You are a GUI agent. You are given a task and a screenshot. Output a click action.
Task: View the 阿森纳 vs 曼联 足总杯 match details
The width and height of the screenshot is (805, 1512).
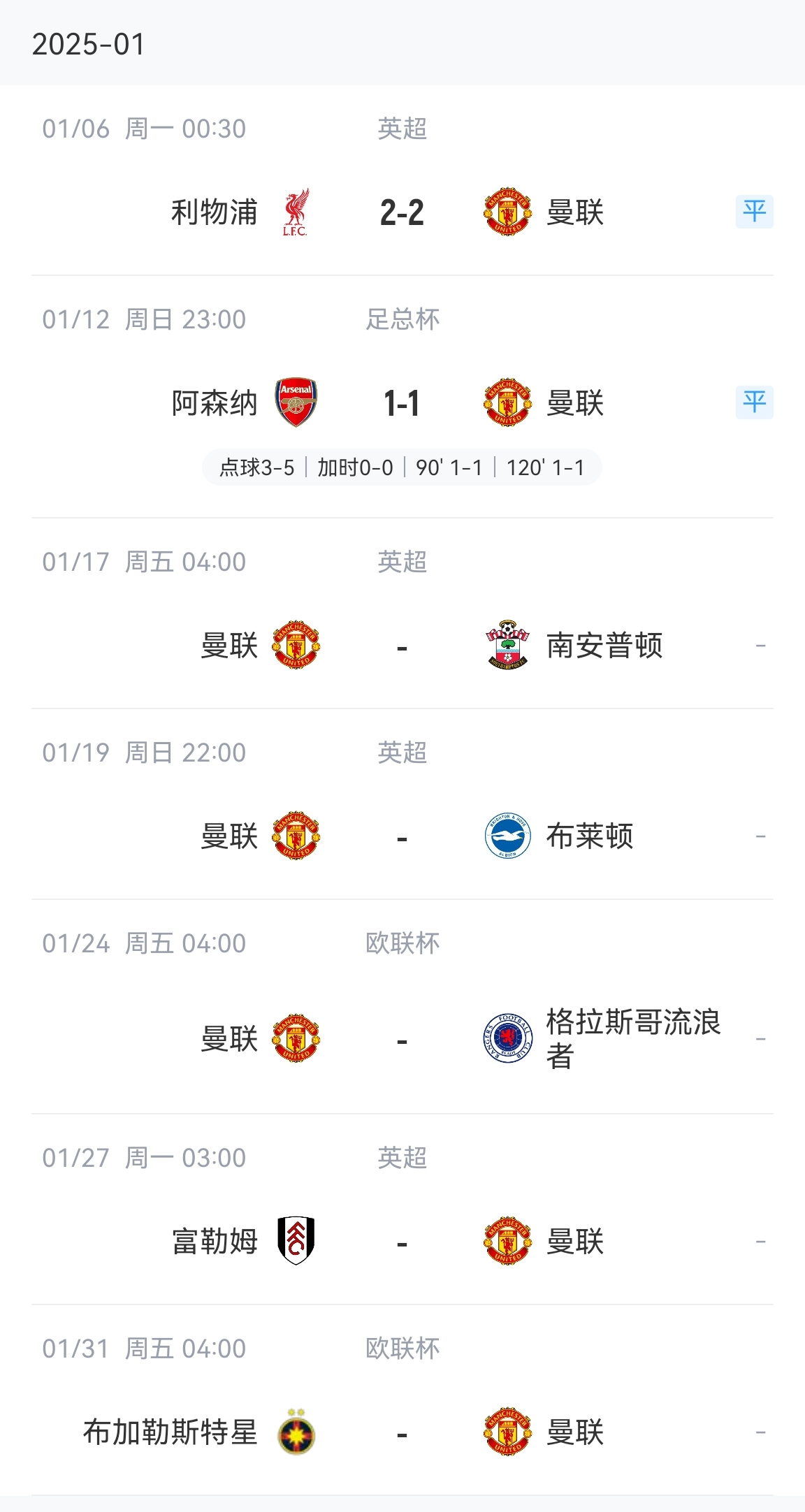(x=402, y=403)
